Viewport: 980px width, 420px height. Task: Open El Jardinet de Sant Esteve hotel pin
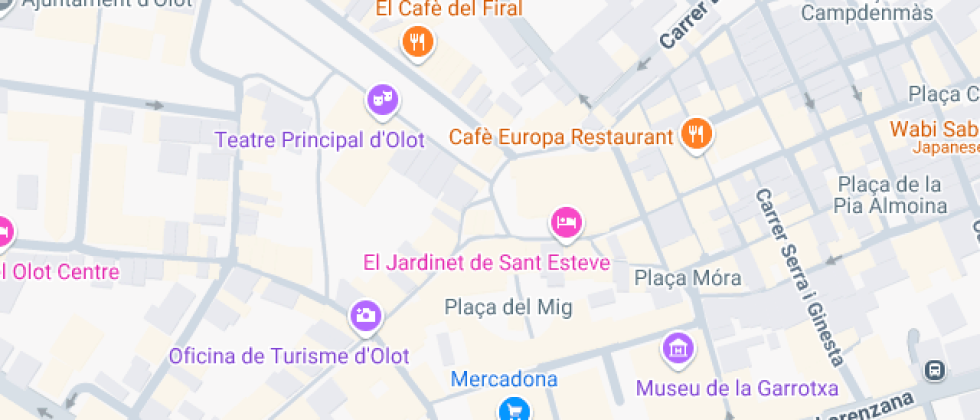click(x=566, y=224)
